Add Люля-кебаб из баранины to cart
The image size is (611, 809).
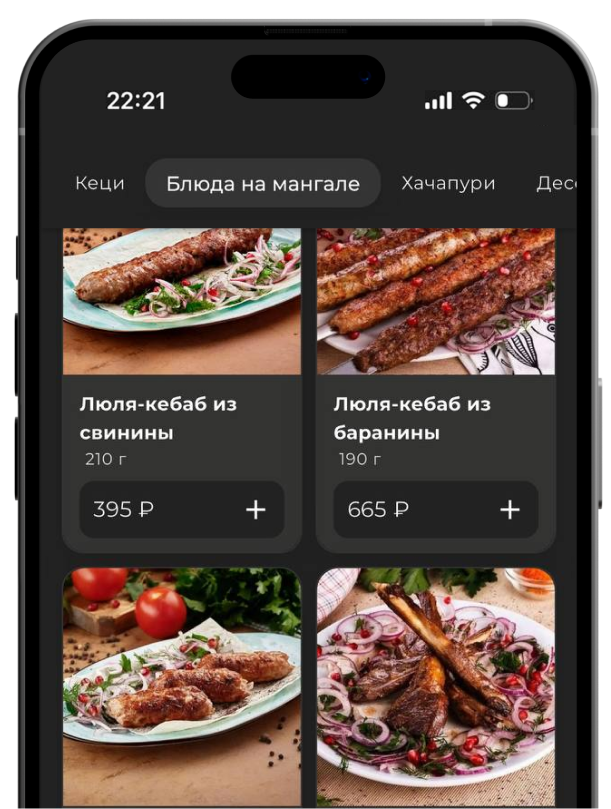(510, 510)
